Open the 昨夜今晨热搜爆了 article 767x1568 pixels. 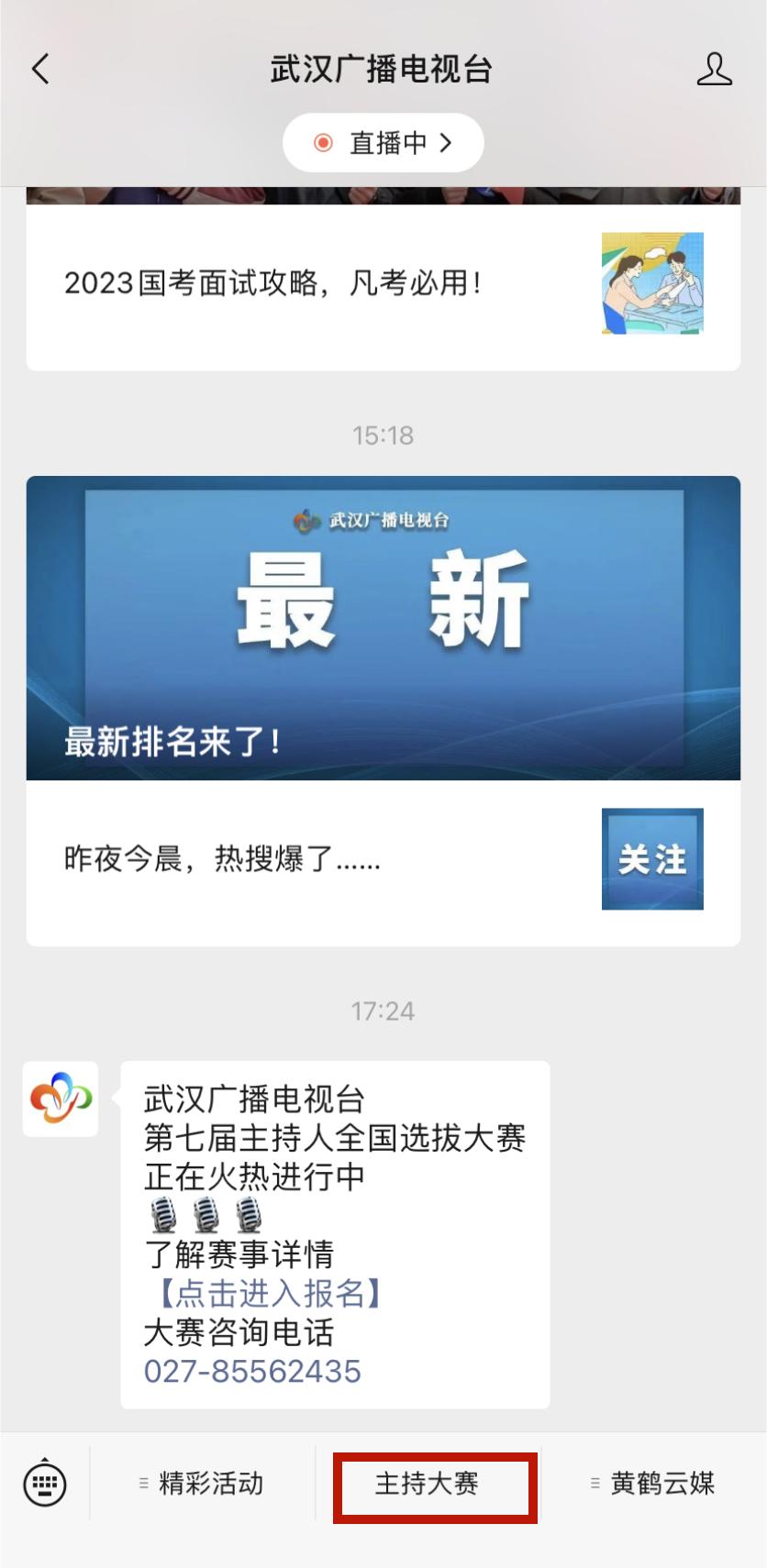click(x=222, y=857)
